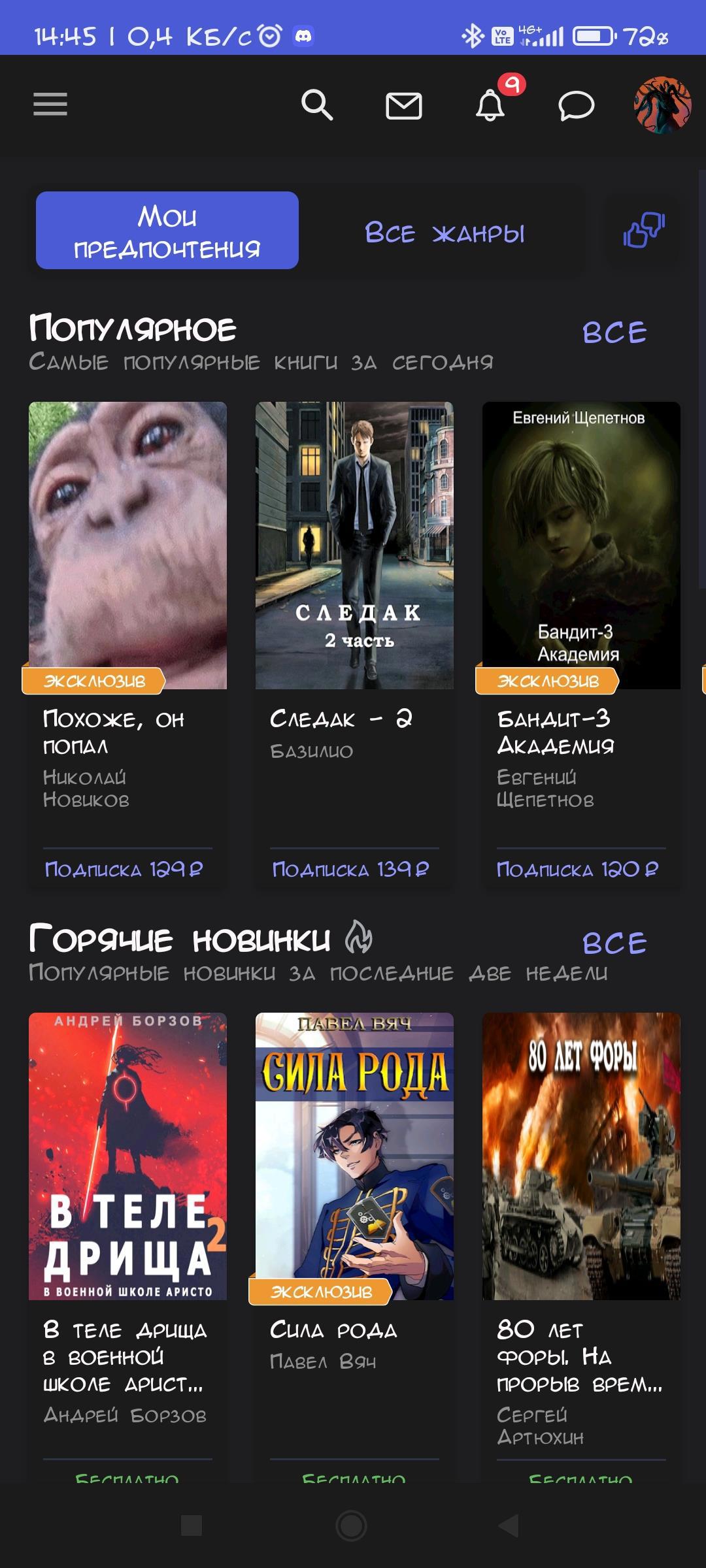Open the book «Похоже, он попал»
Image resolution: width=706 pixels, height=1568 pixels.
(128, 546)
